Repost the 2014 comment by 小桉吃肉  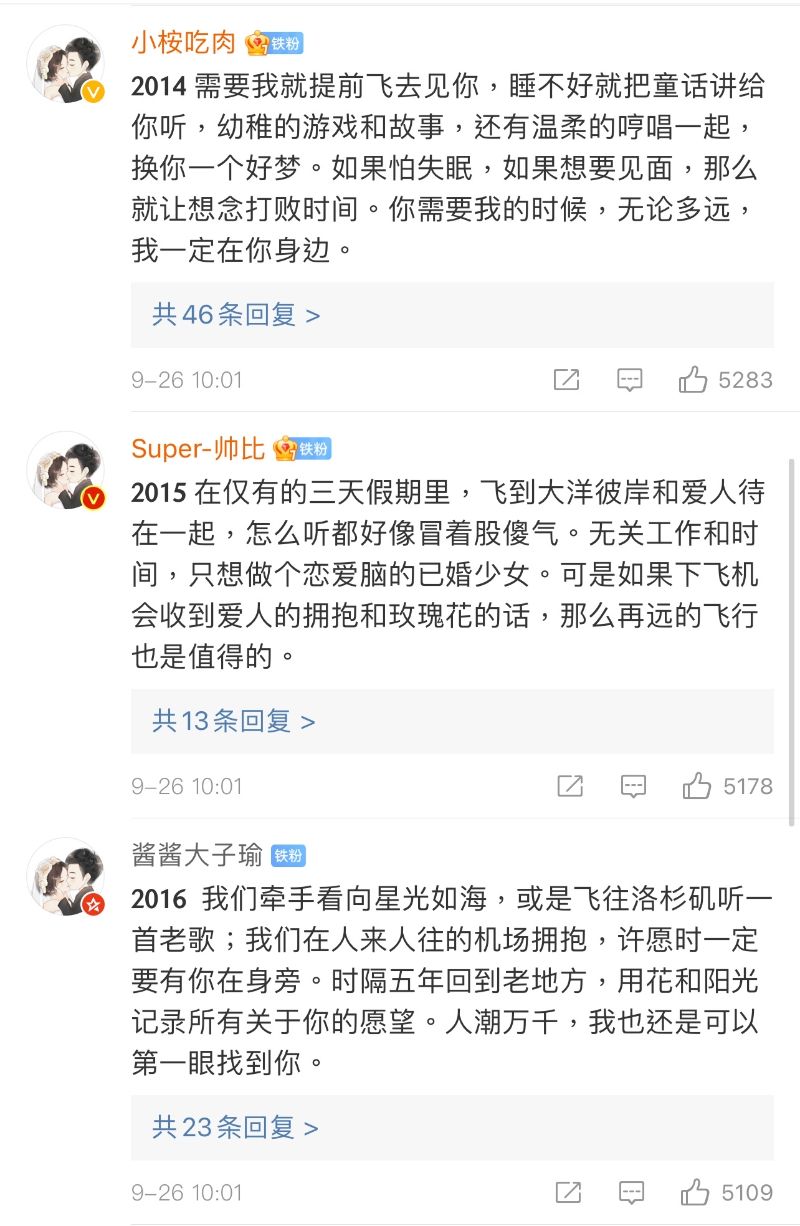(567, 380)
